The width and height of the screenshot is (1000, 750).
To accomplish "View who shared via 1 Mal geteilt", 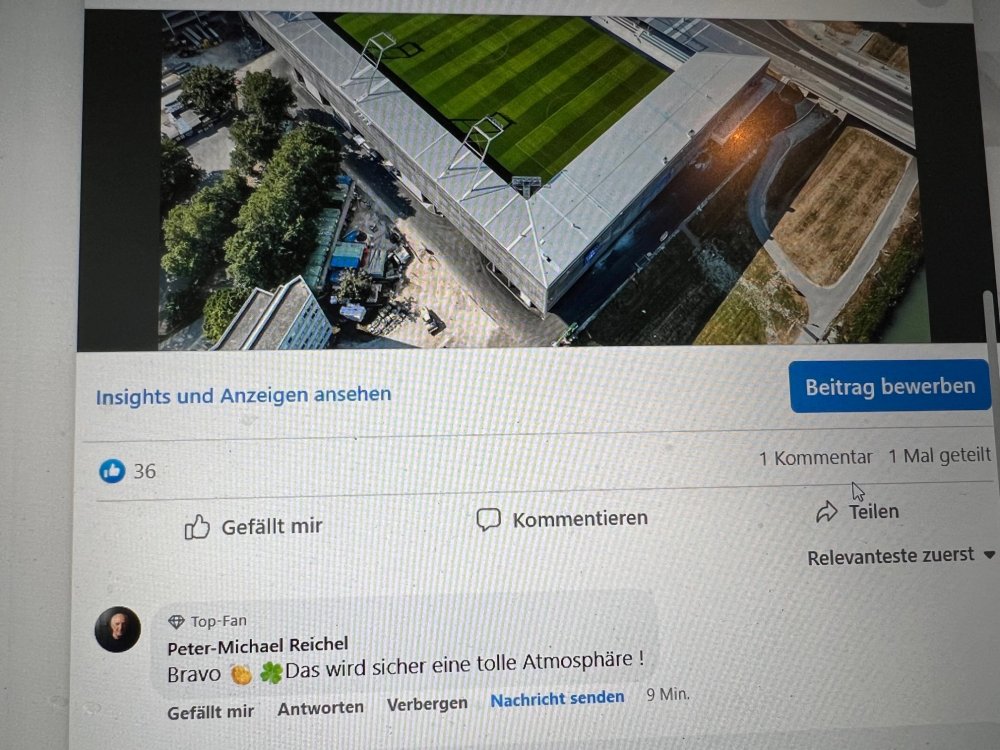I will click(x=939, y=456).
